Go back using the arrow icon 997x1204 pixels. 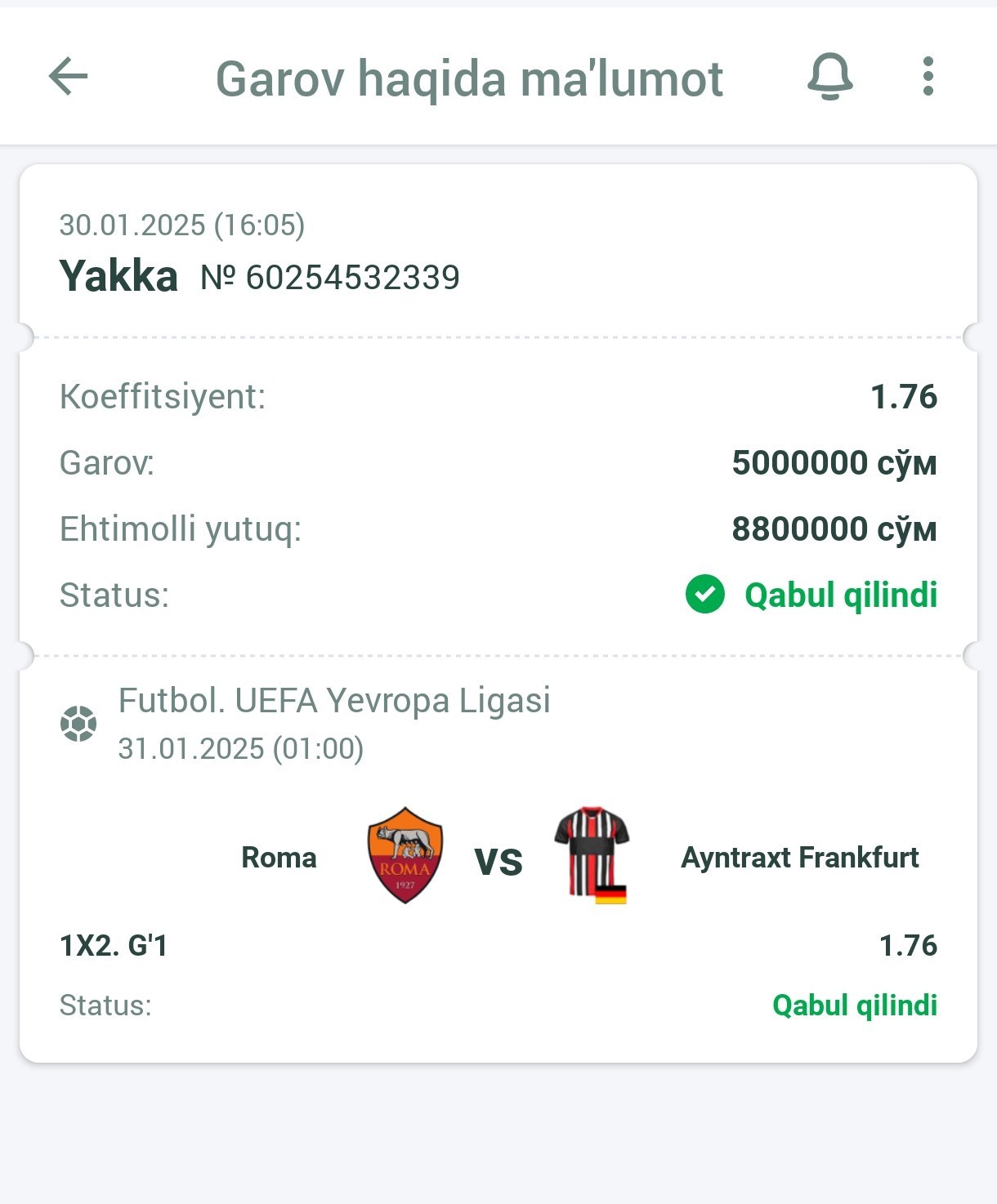coord(68,77)
